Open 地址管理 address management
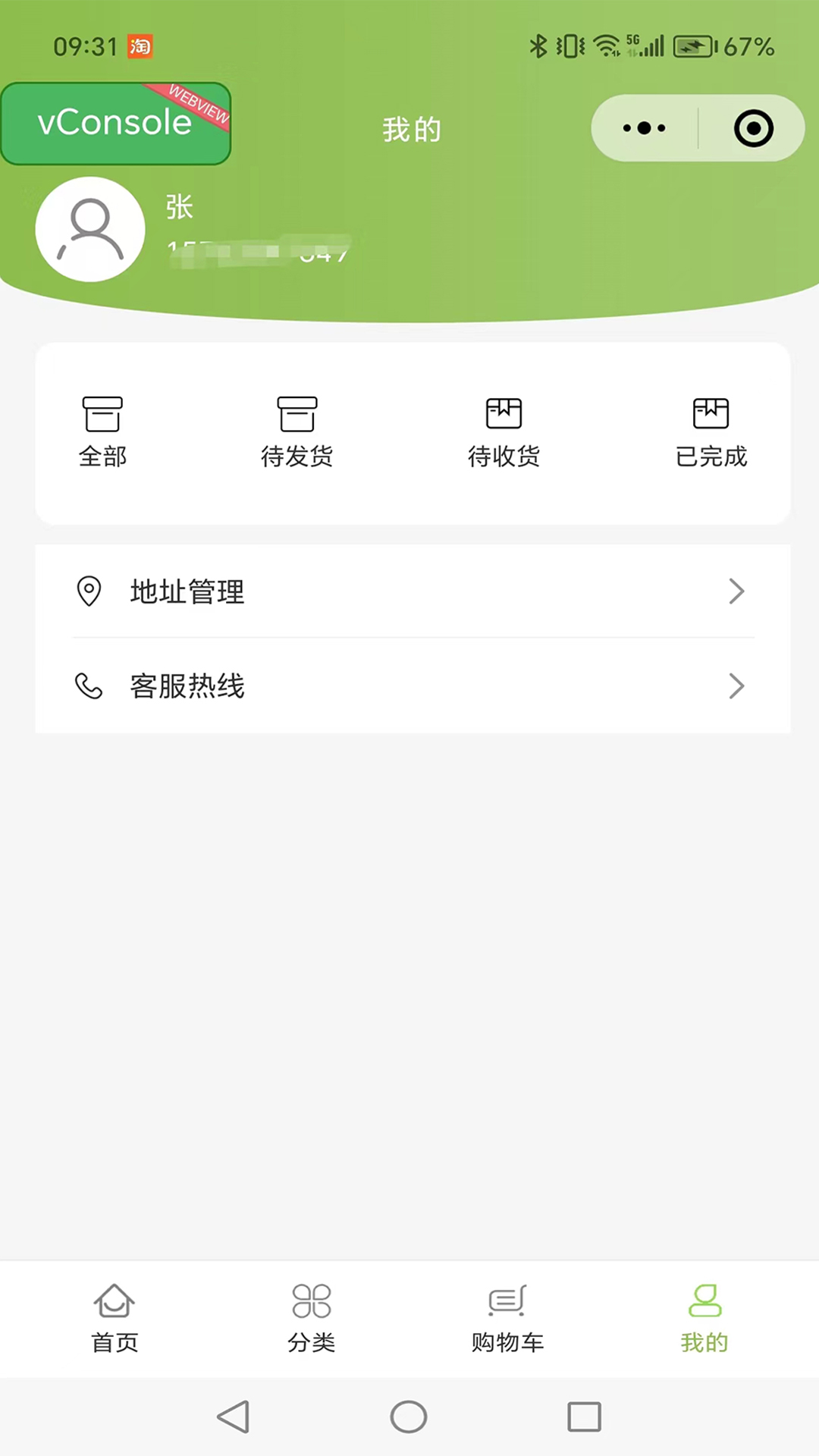819x1456 pixels. pyautogui.click(x=187, y=591)
